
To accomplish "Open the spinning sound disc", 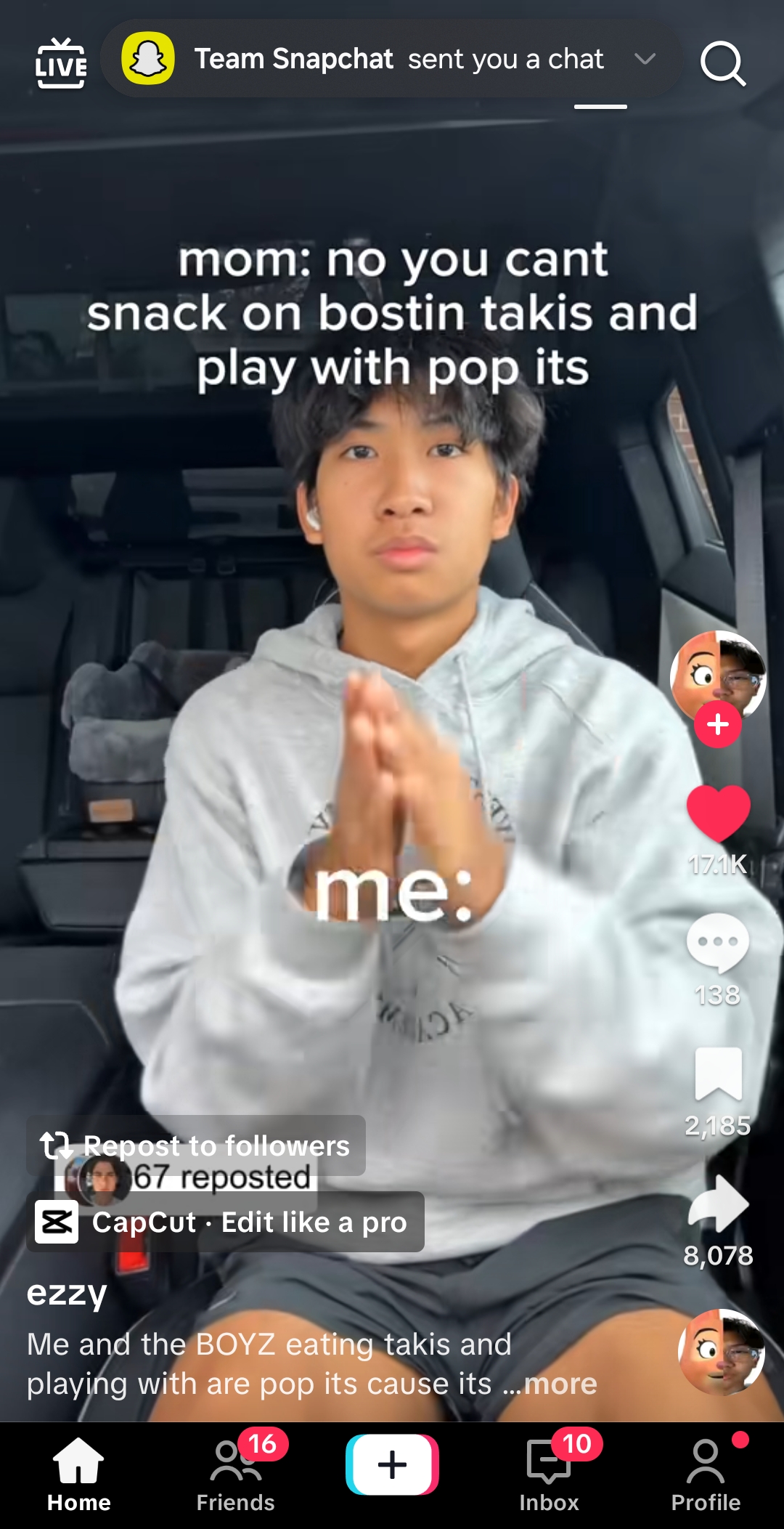I will (721, 1352).
